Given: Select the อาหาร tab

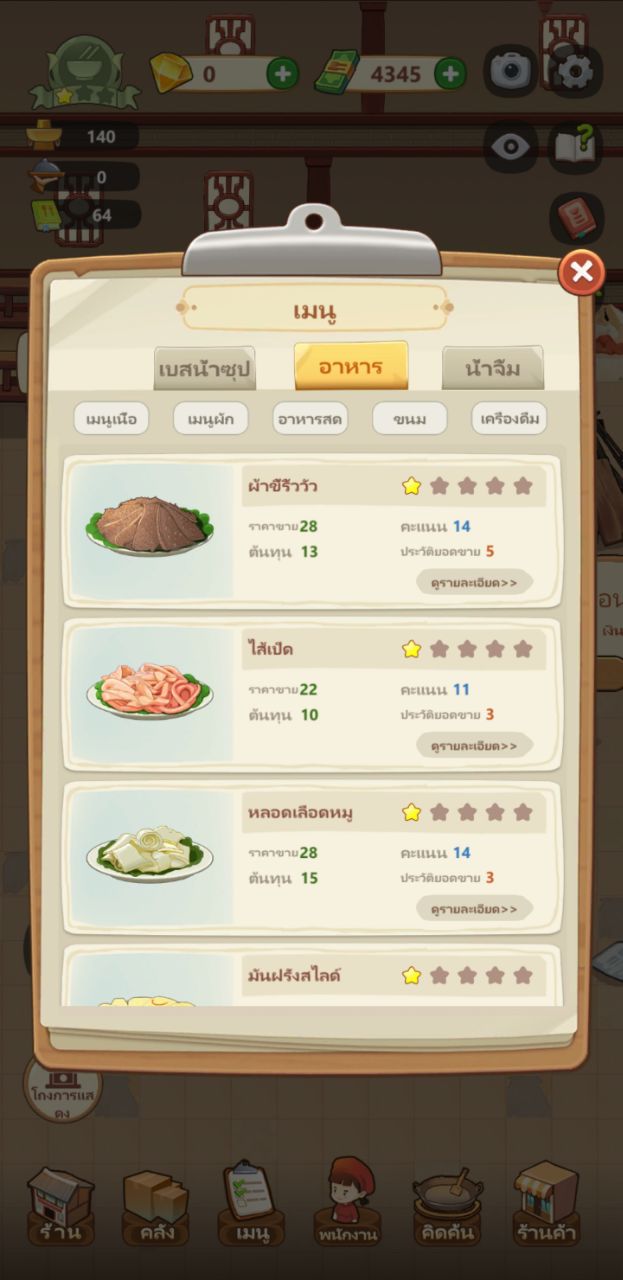Looking at the screenshot, I should click(x=351, y=367).
